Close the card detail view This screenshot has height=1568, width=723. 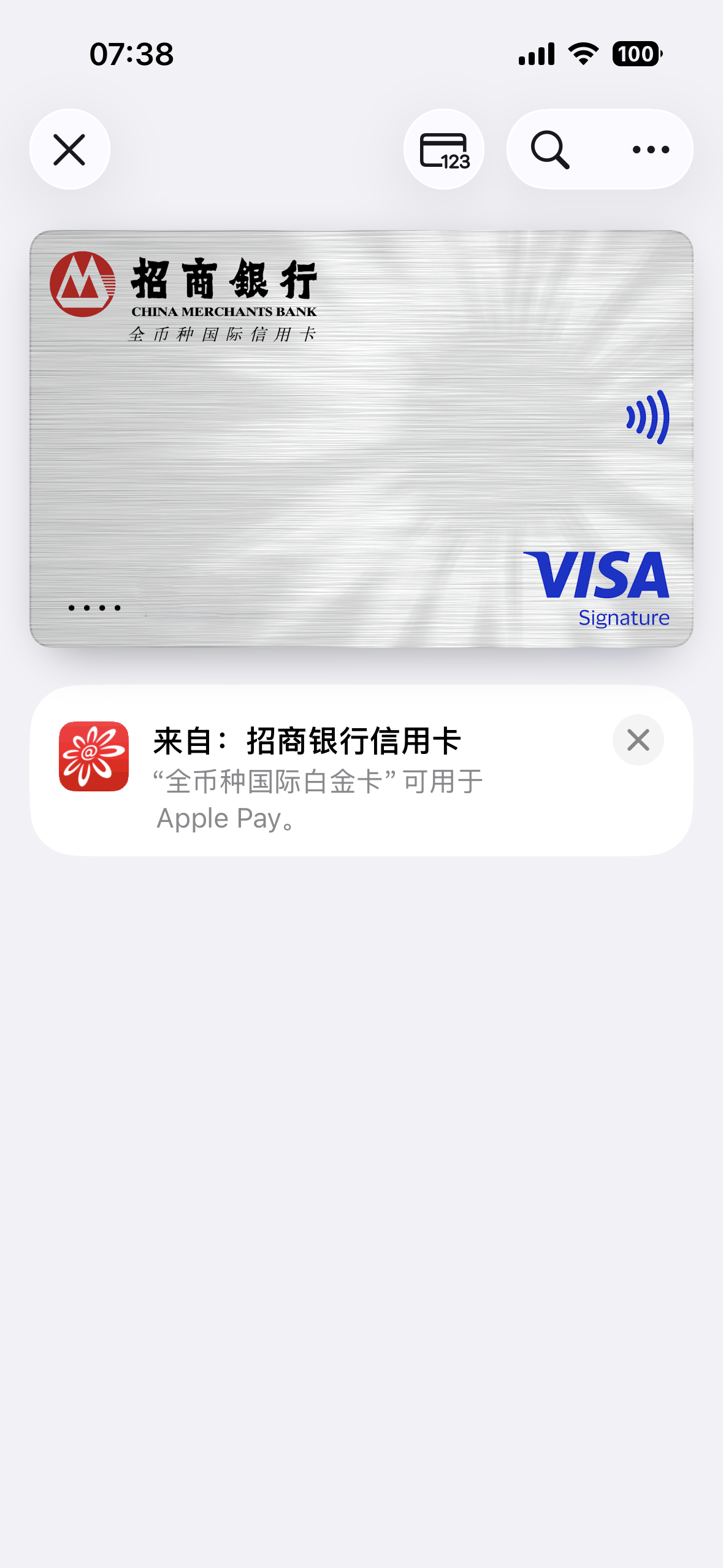click(69, 150)
